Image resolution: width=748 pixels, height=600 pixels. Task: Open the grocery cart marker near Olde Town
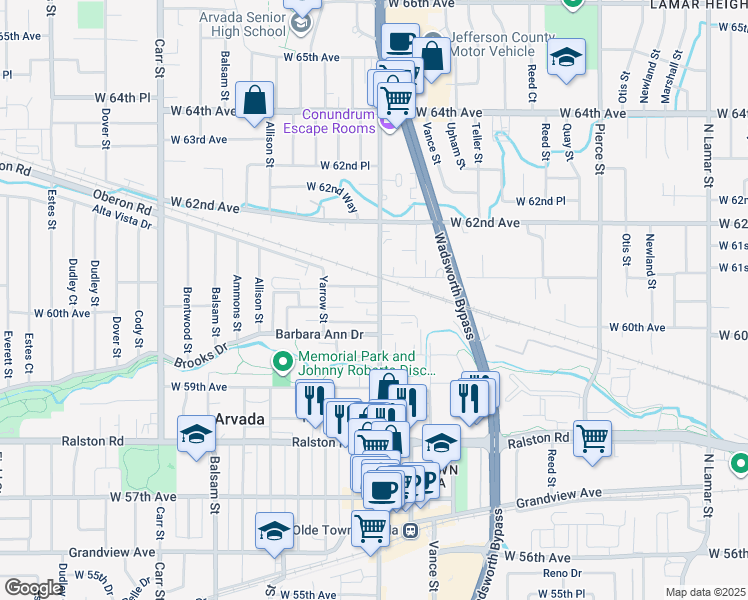point(371,528)
